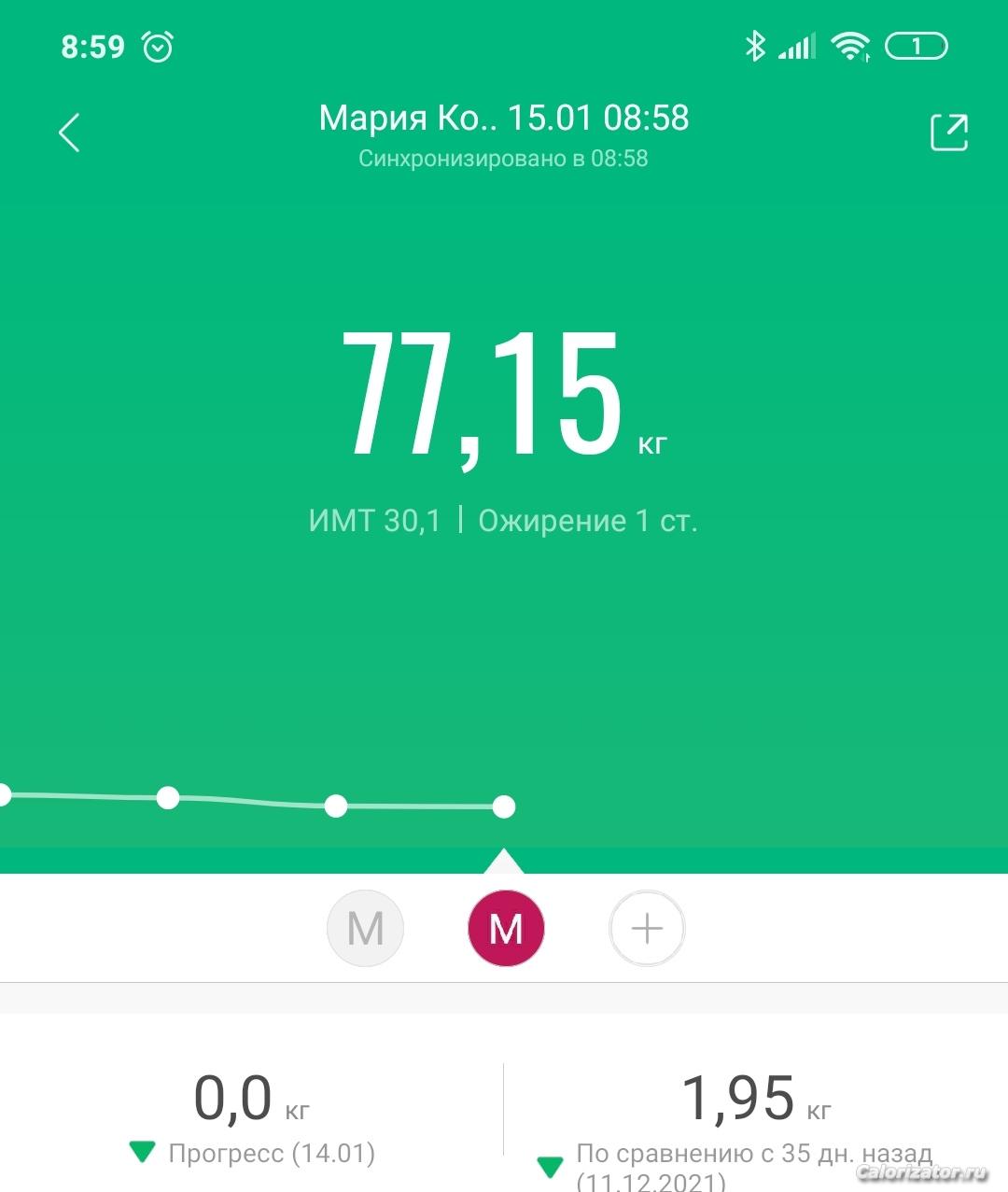
Task: Select the second-to-last weight graph point
Action: (x=336, y=806)
